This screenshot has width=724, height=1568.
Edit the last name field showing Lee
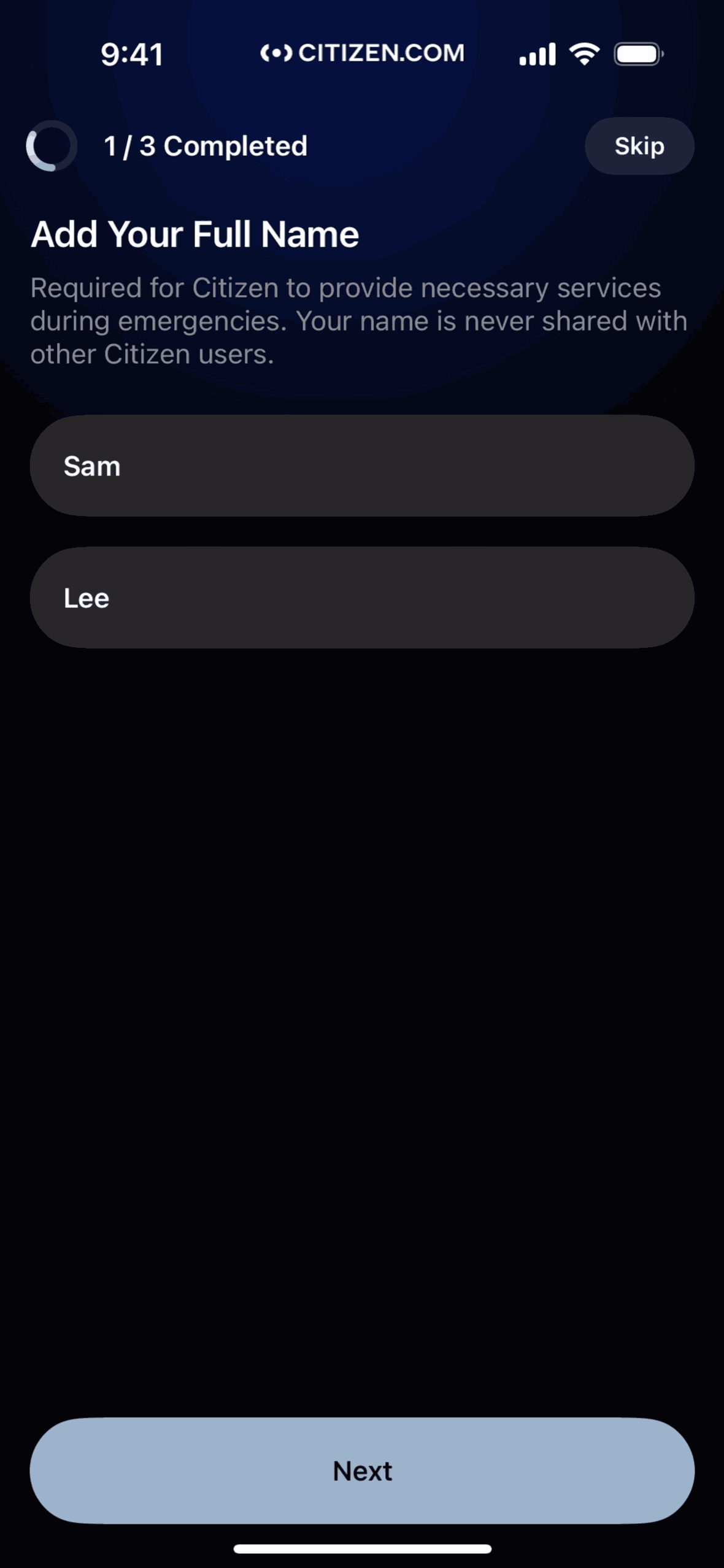click(x=362, y=598)
